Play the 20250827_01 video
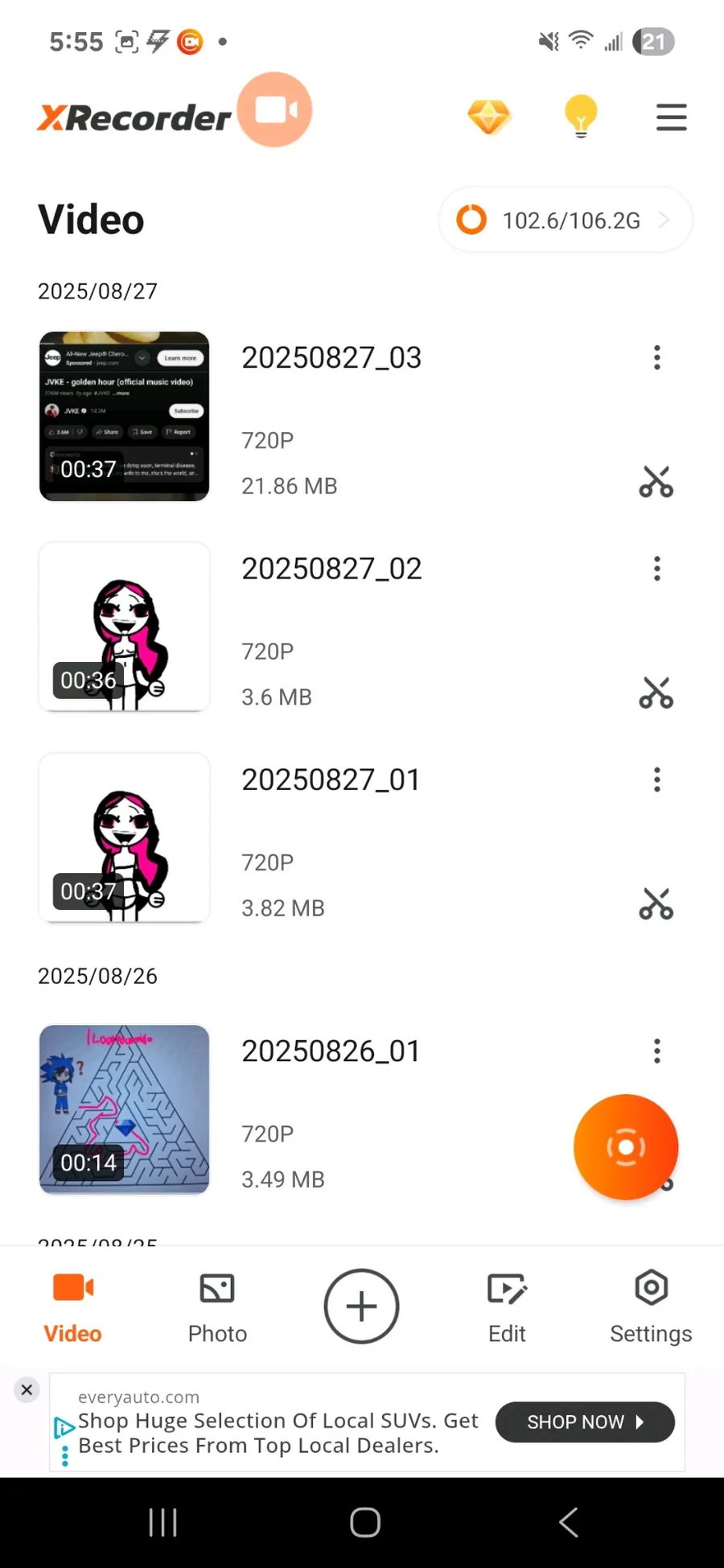This screenshot has width=724, height=1568. 125,838
